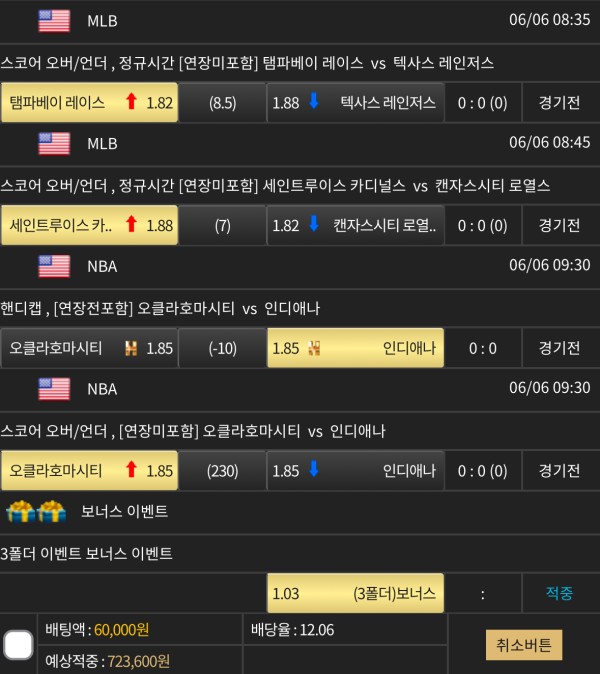
Task: Tap the (3폴더)보너스 1.03 option
Action: tap(356, 593)
